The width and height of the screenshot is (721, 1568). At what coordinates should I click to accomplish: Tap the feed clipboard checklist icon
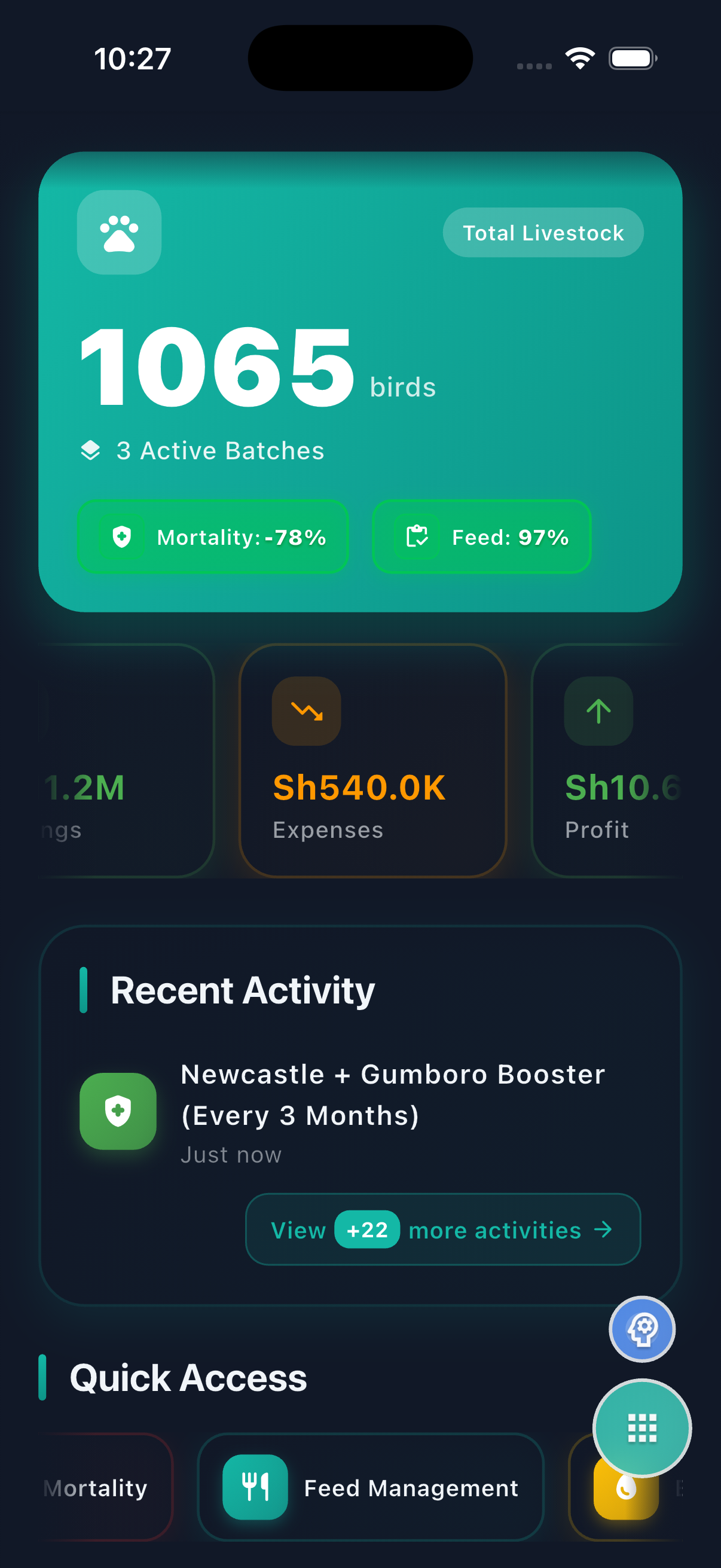(416, 536)
